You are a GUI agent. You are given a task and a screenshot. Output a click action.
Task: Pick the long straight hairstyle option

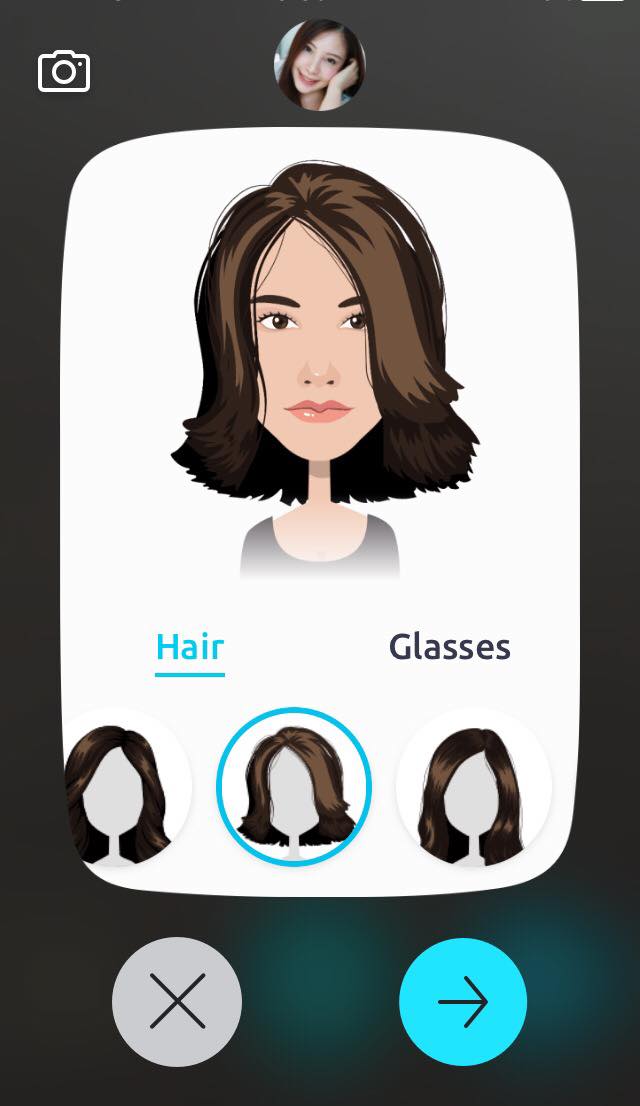474,788
